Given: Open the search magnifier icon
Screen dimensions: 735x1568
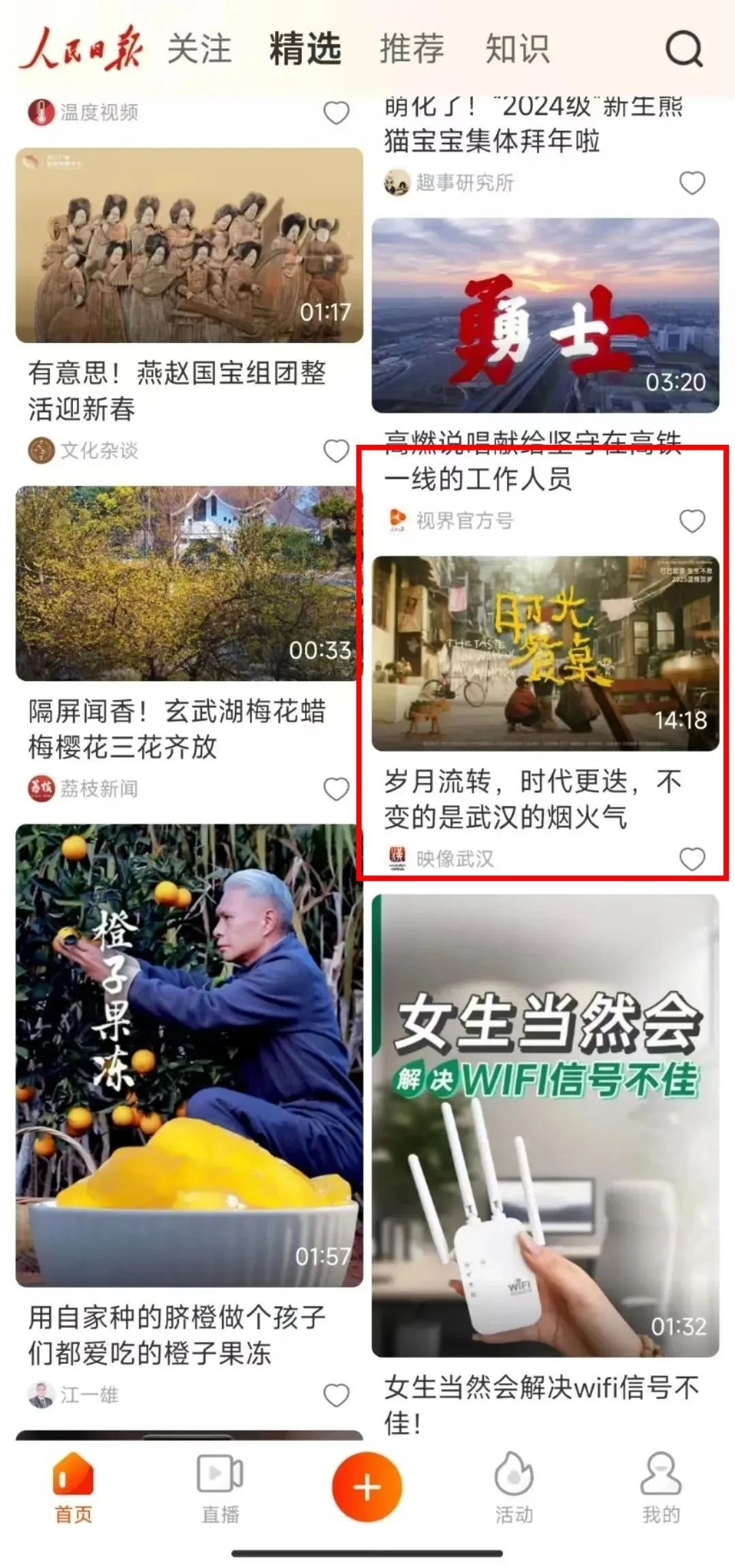Looking at the screenshot, I should (x=683, y=49).
